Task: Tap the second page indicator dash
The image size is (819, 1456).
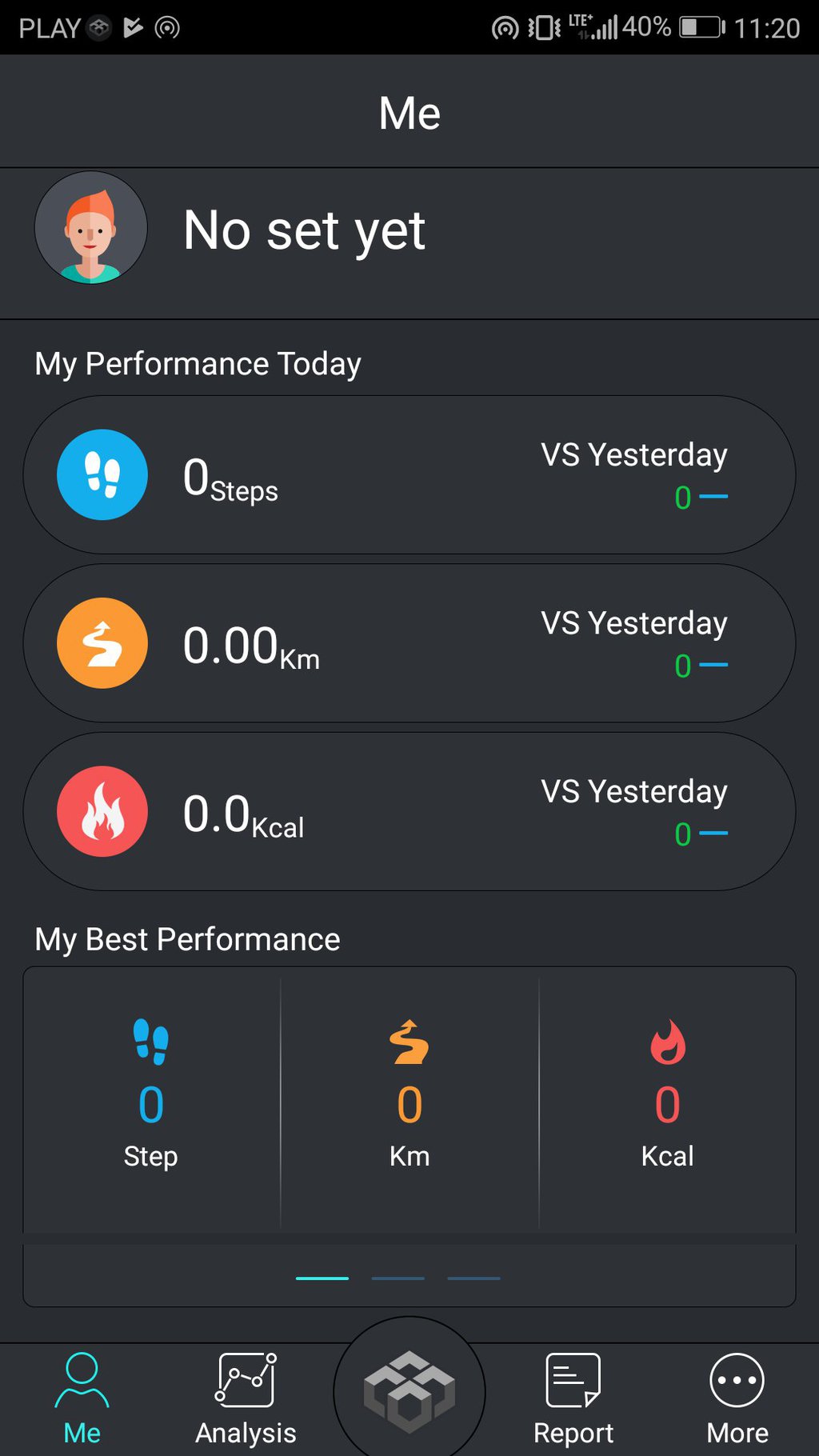Action: coord(398,1278)
